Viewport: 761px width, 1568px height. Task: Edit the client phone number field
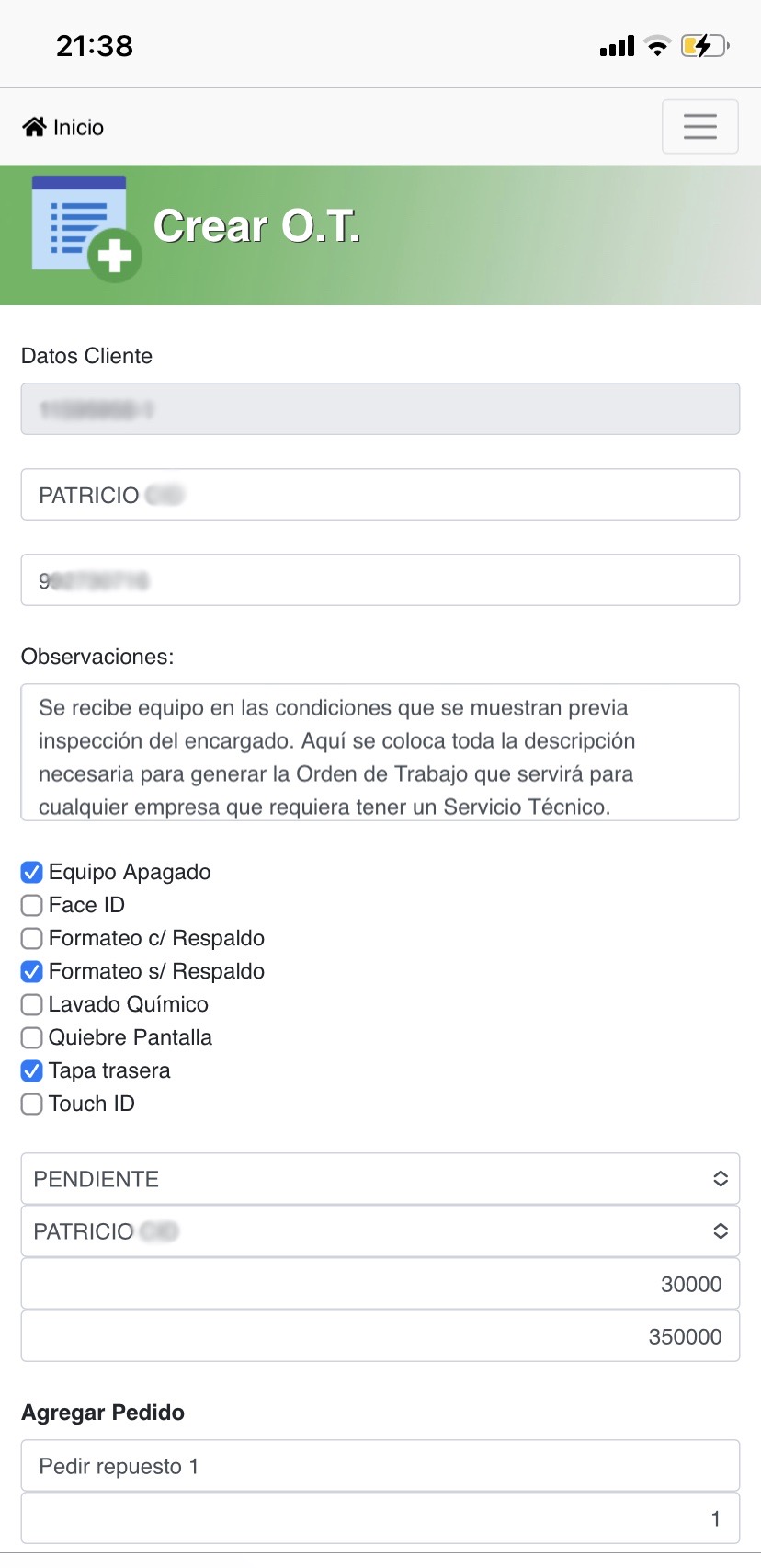coord(380,580)
